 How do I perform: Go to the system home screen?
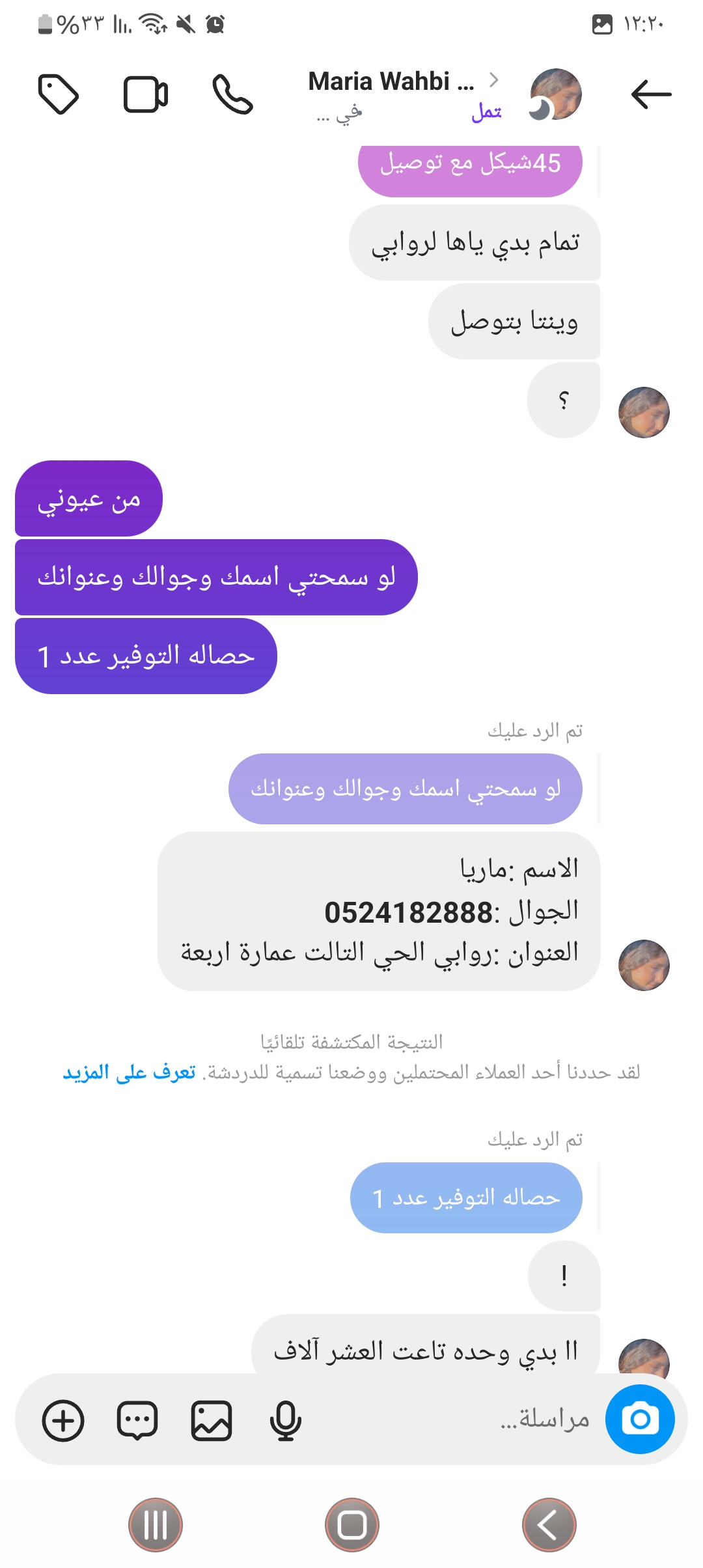tap(352, 1525)
